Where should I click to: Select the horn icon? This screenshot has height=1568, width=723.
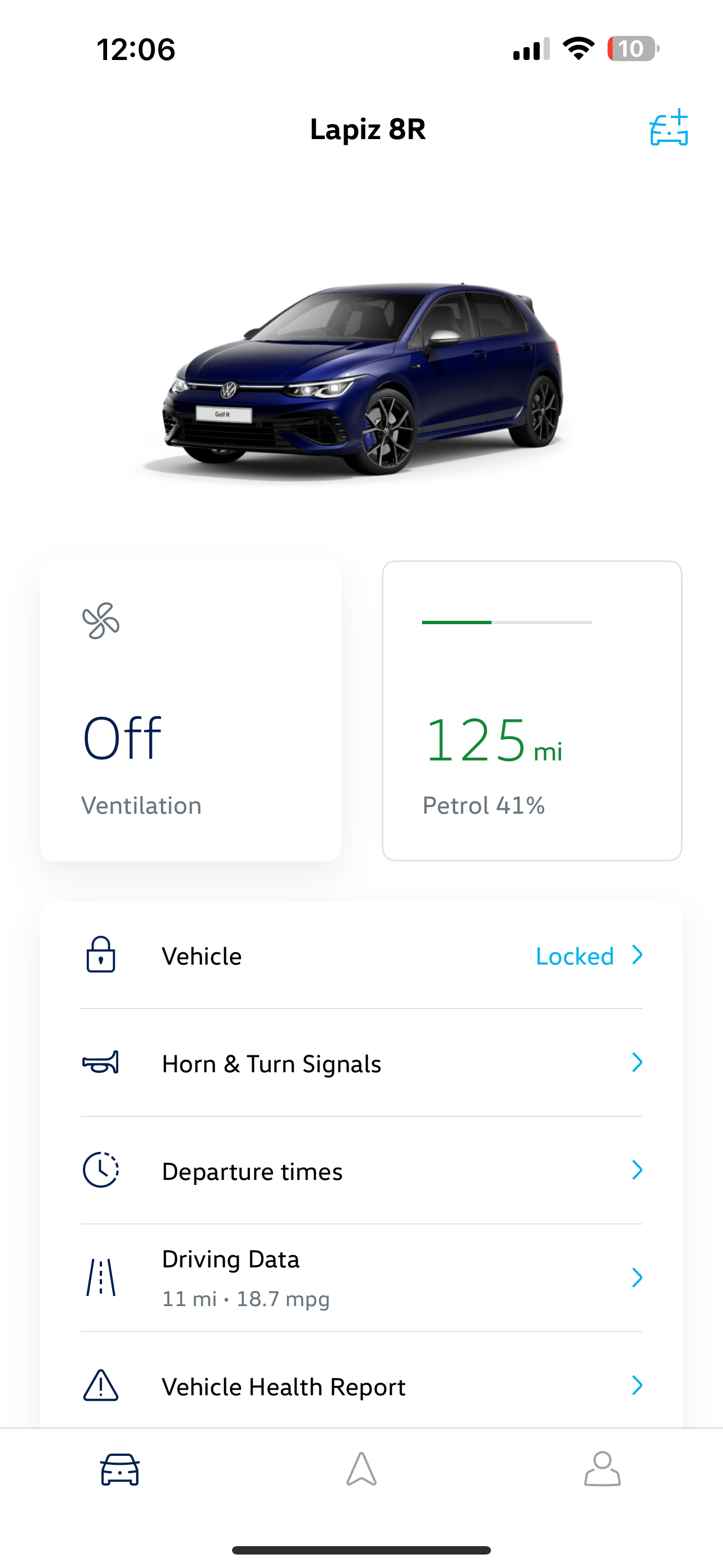coord(100,1062)
